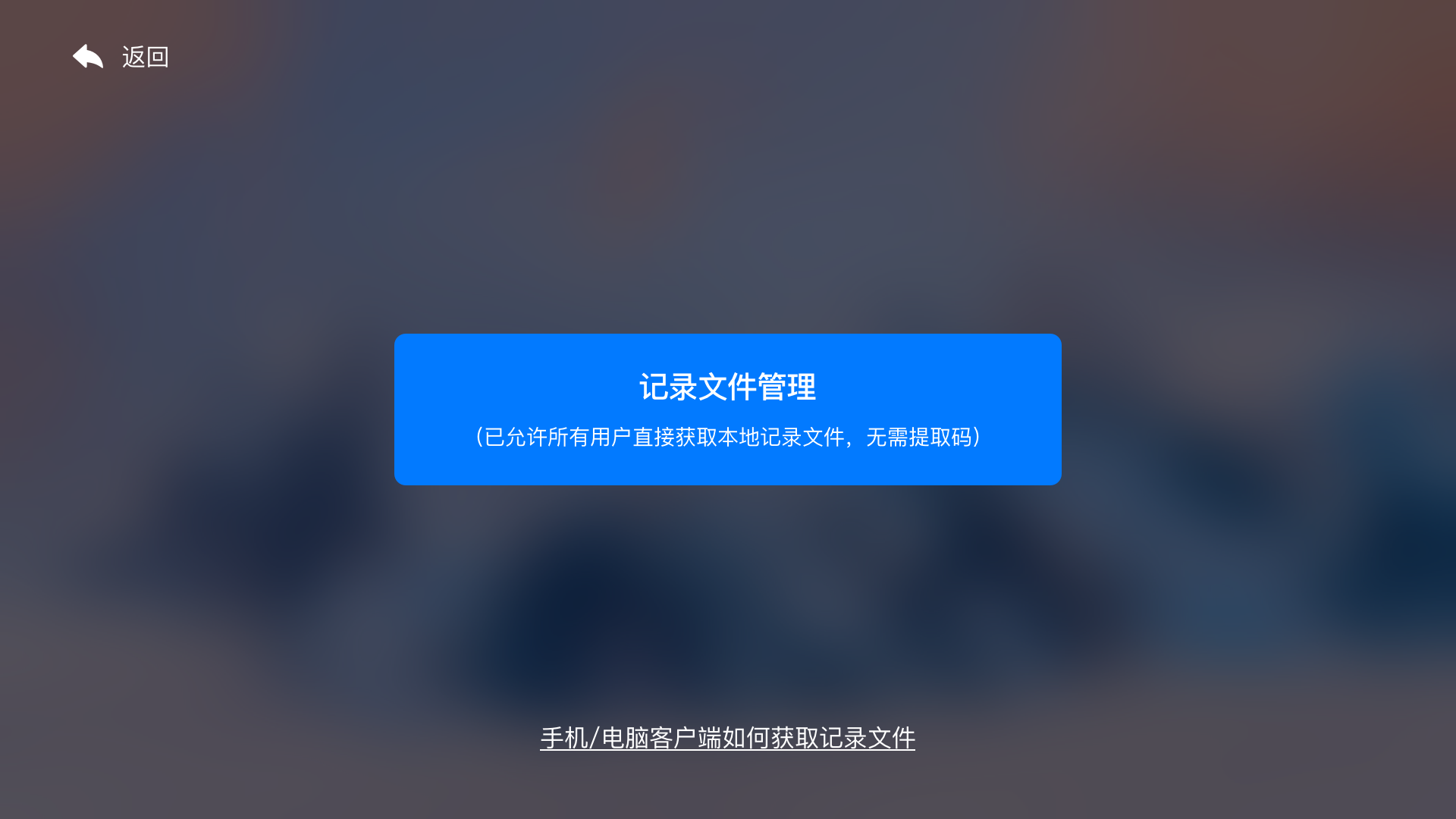Go back via the 返回 button

click(x=120, y=57)
